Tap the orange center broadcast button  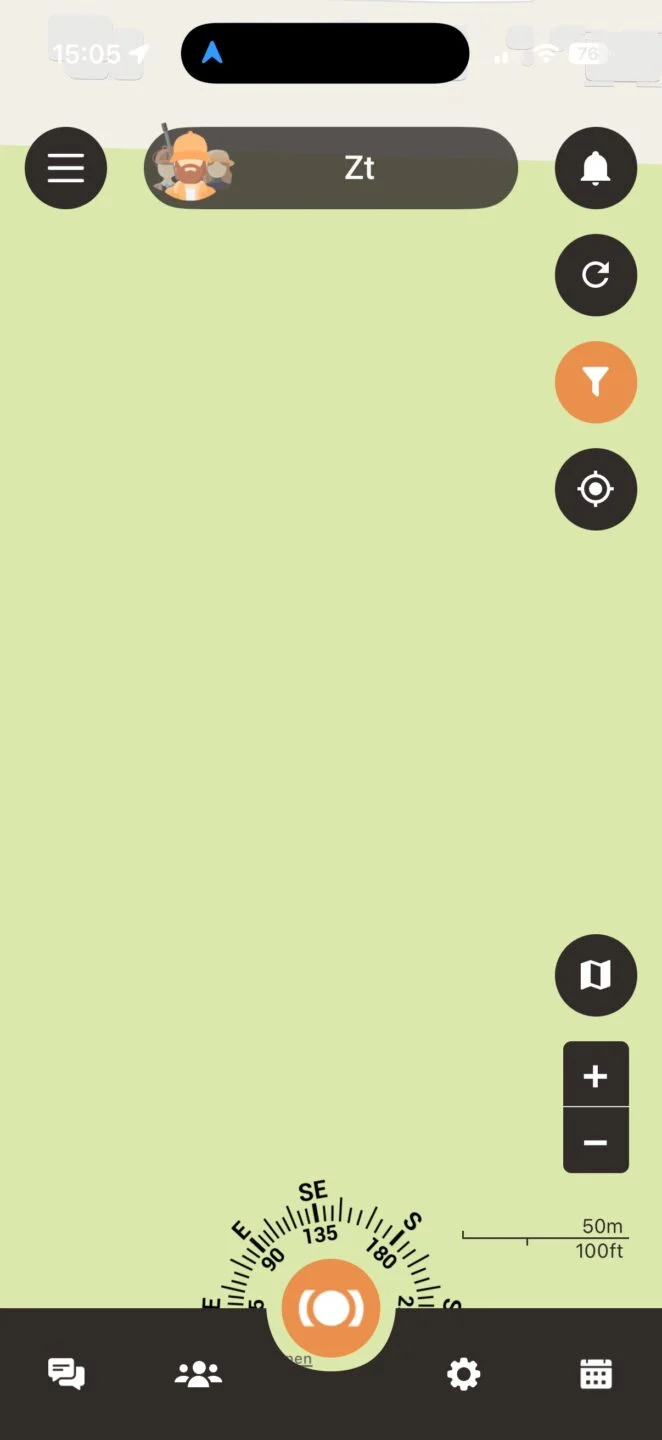331,1308
